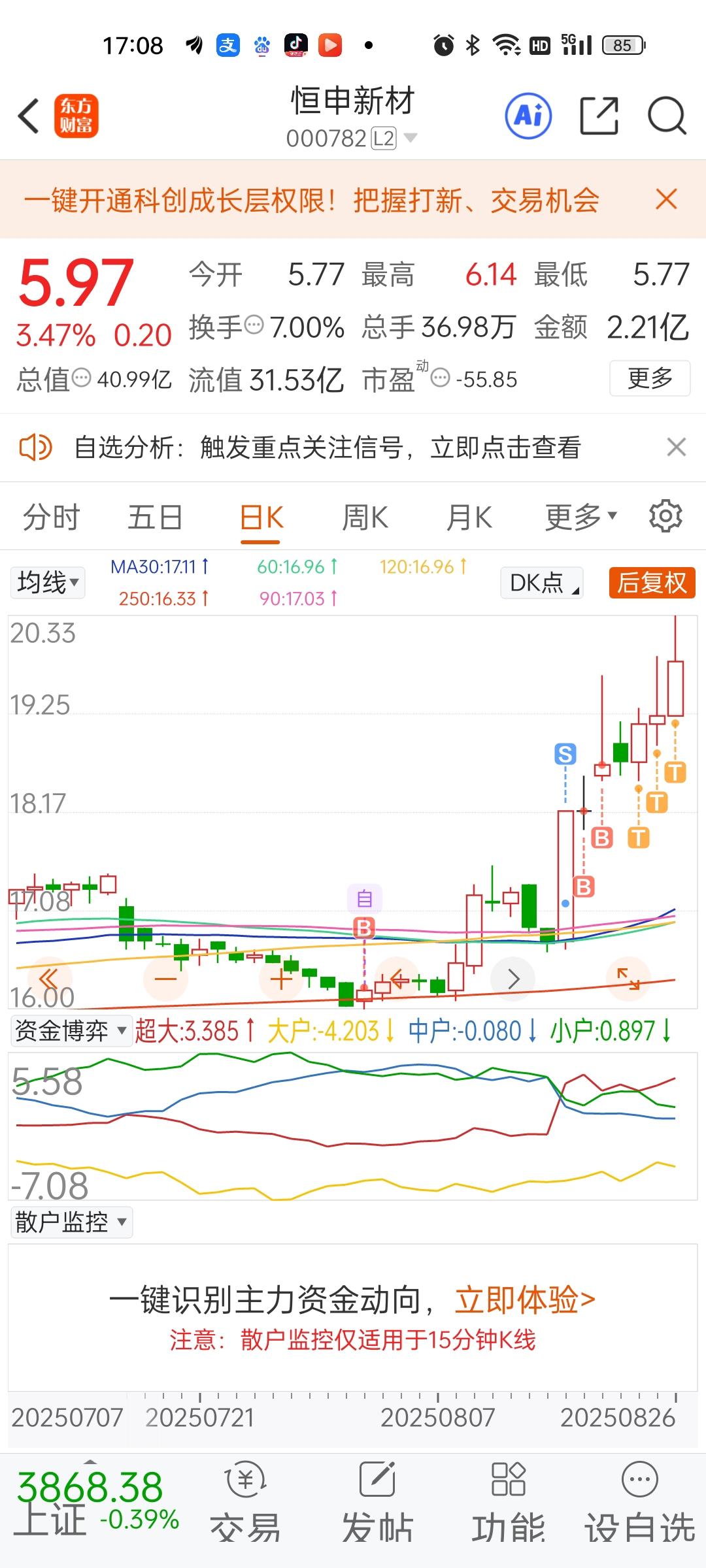Share this stock page
The image size is (706, 1568).
tap(599, 116)
